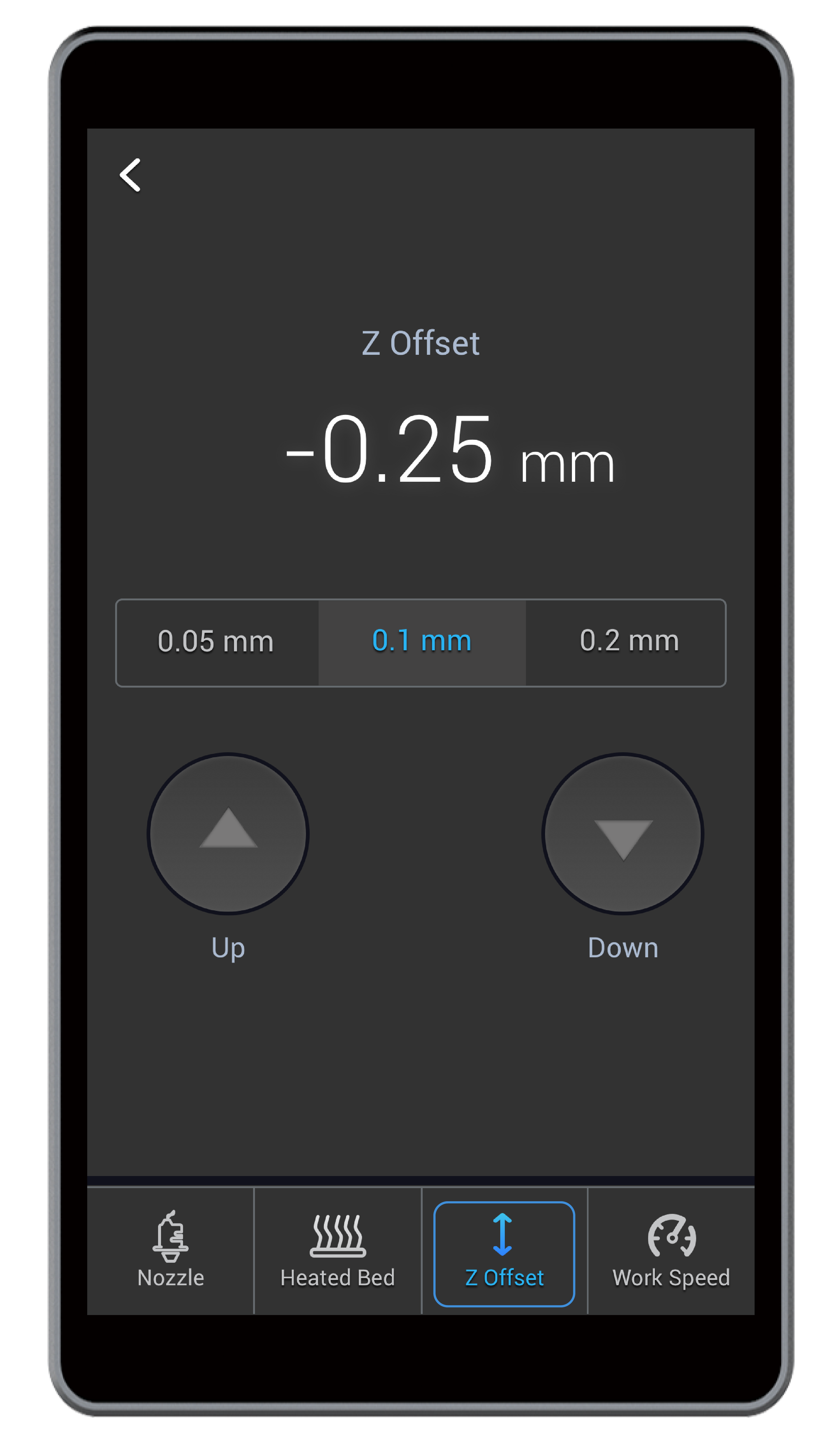
Task: Select the 0.1 mm step size
Action: pos(421,642)
